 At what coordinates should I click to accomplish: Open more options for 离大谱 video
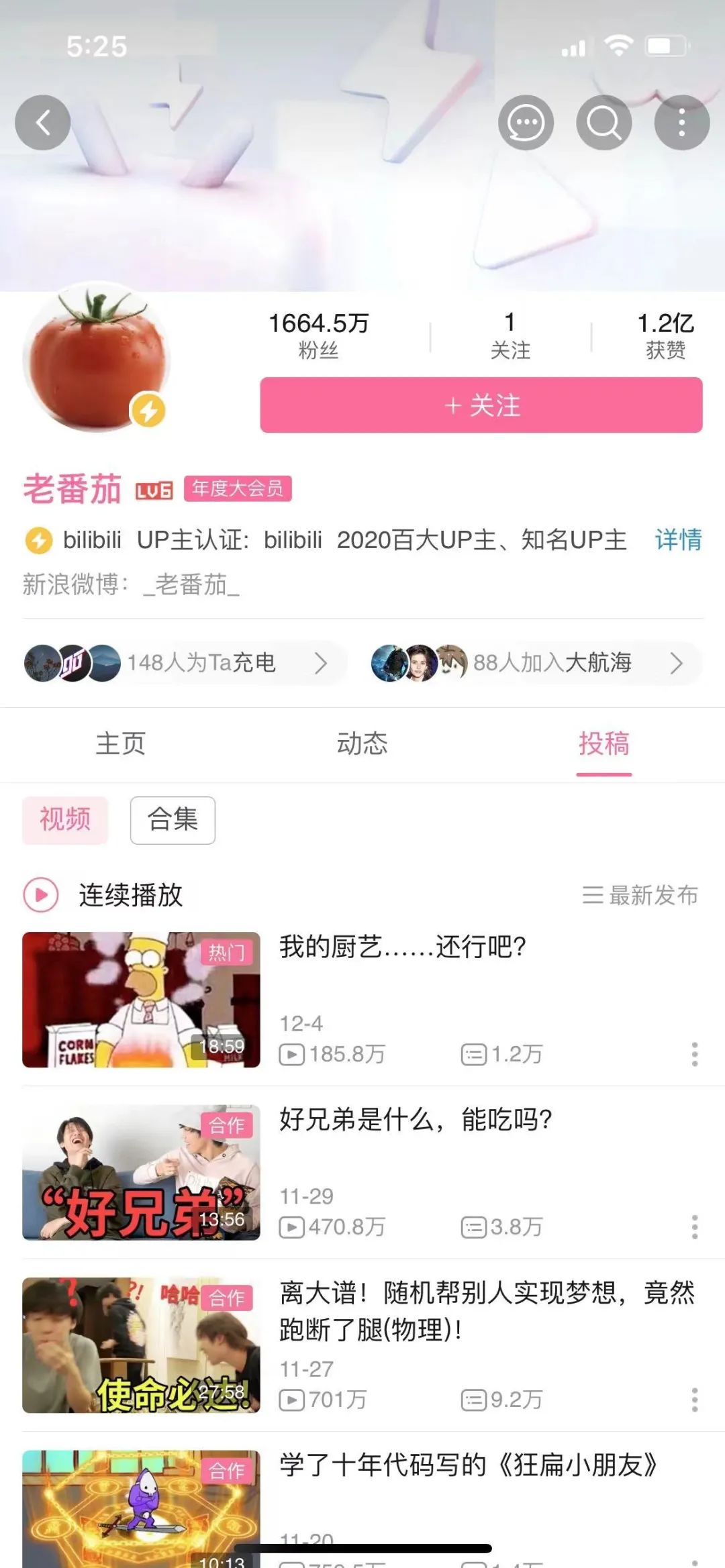click(x=695, y=1400)
